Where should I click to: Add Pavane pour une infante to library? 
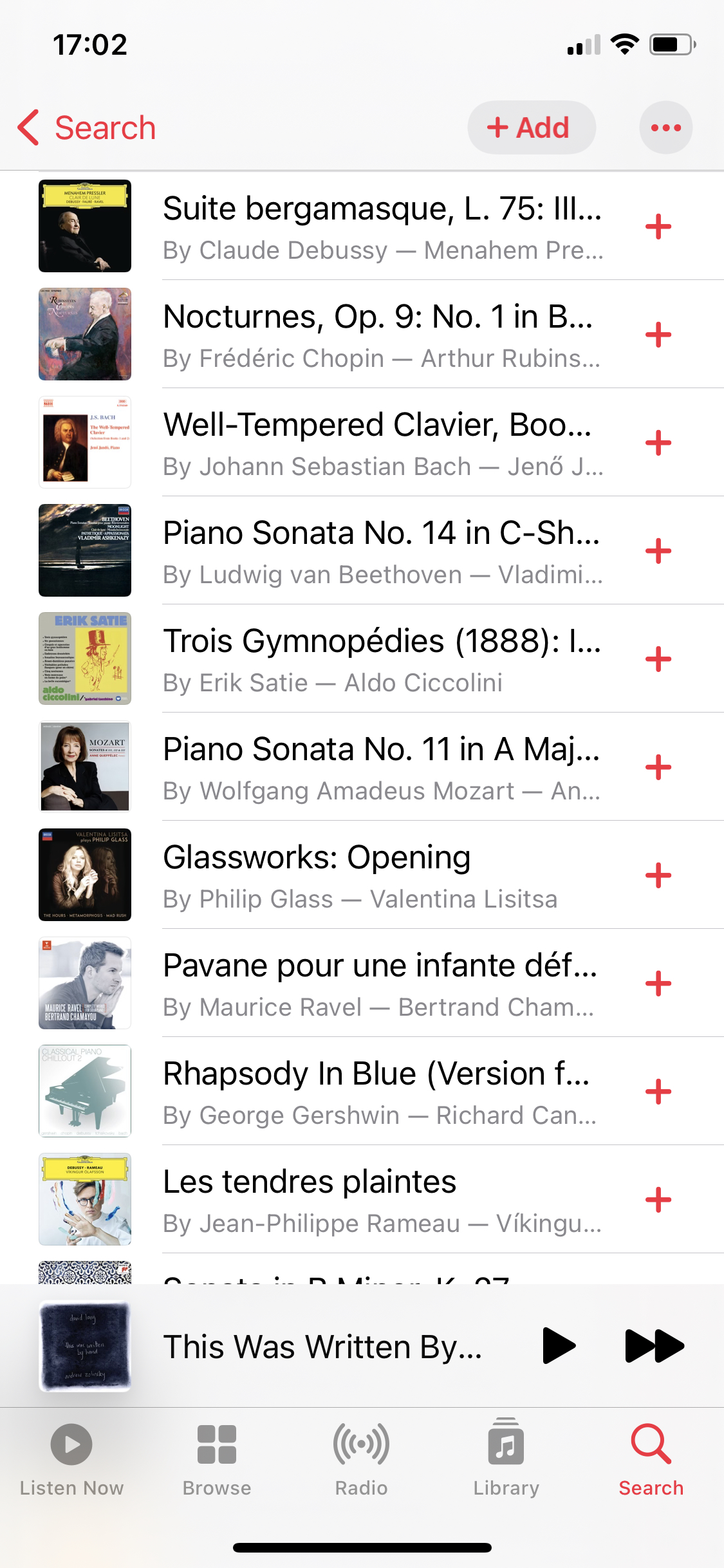(658, 984)
